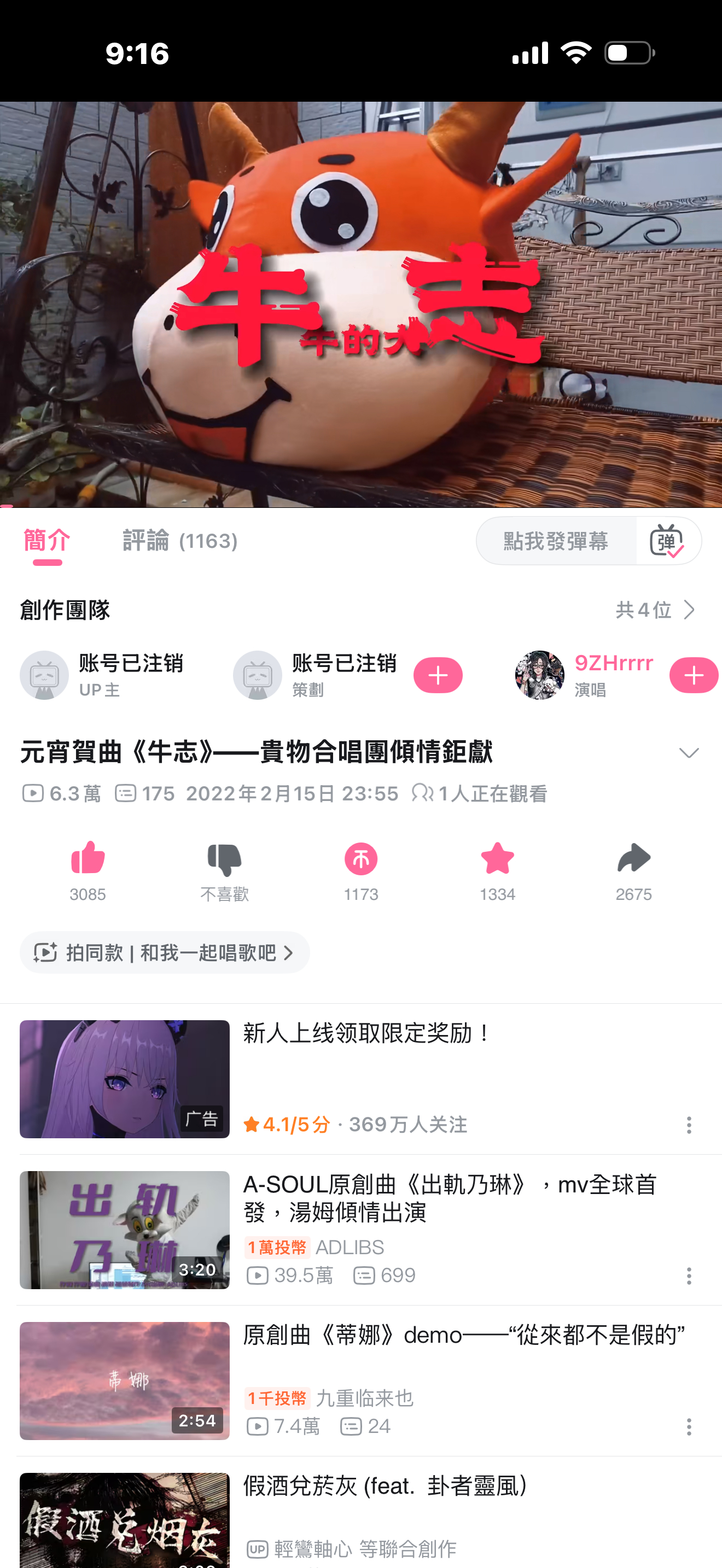Give coins to the video
Viewport: 722px width, 1568px height.
(360, 859)
